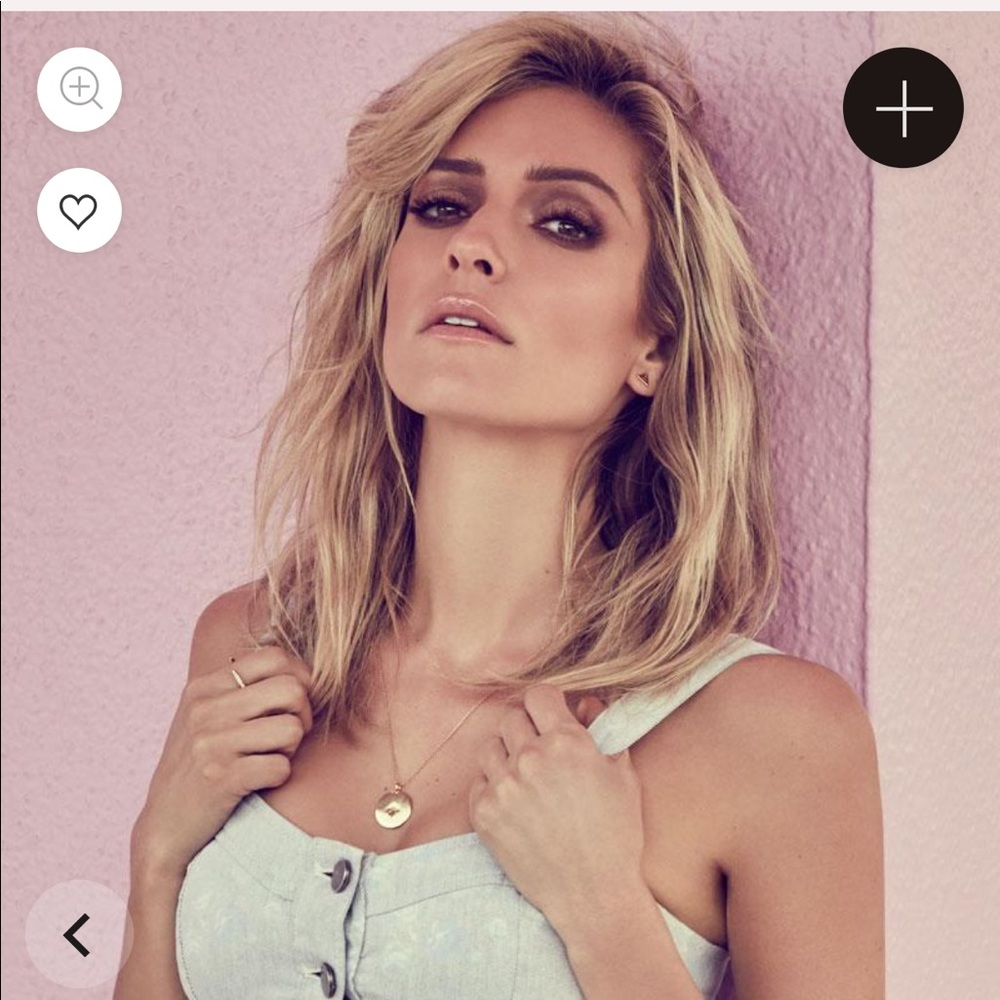Zoom into the photo with magnifier icon

[x=79, y=89]
